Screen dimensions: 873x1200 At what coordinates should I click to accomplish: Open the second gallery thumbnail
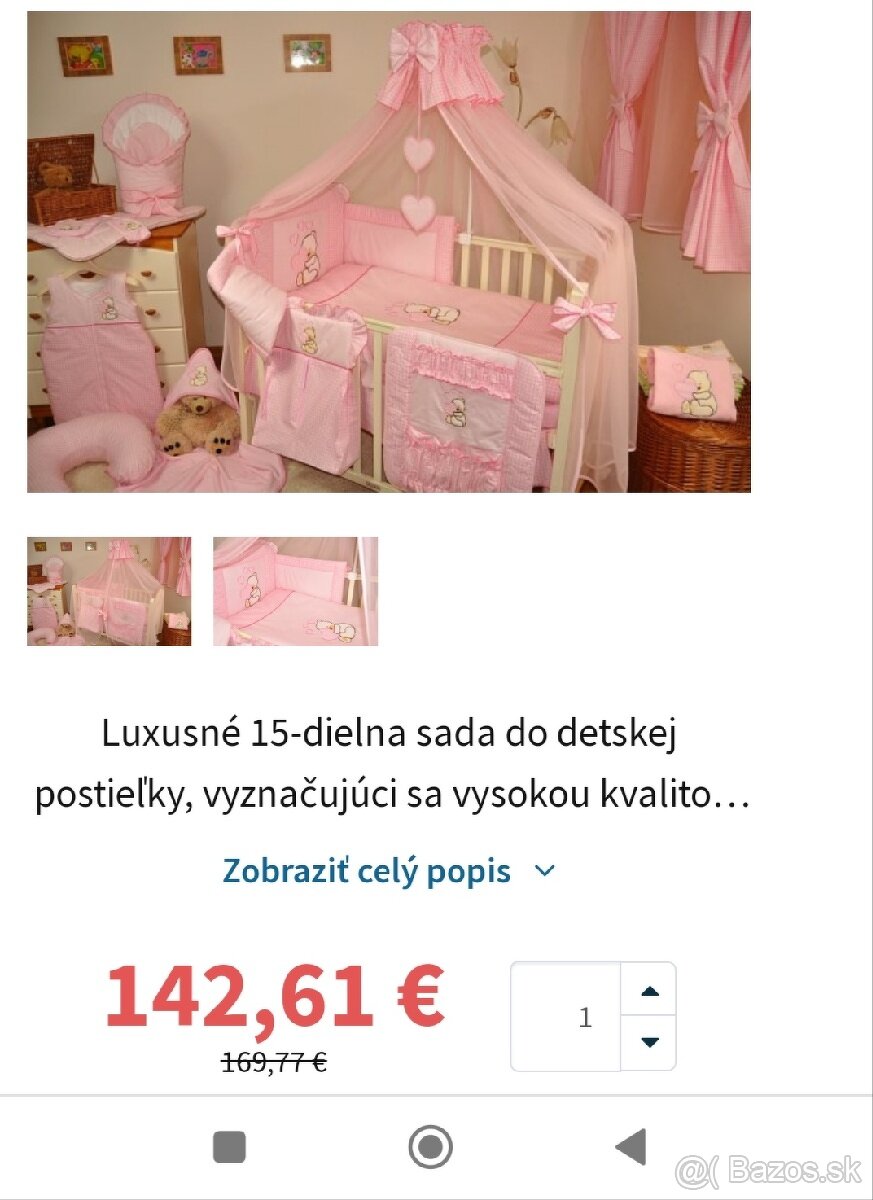coord(295,591)
